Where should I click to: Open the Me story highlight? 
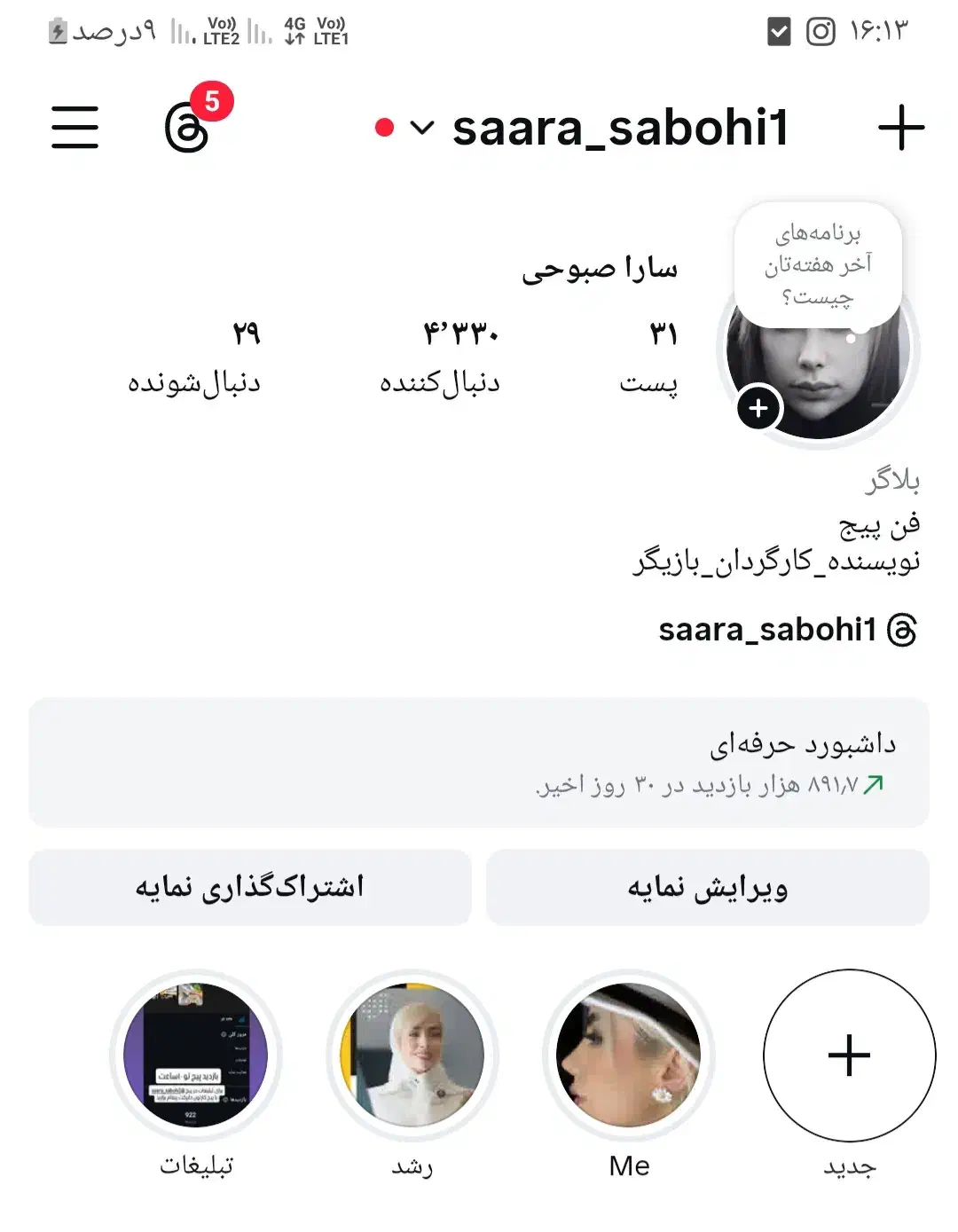pos(629,1055)
